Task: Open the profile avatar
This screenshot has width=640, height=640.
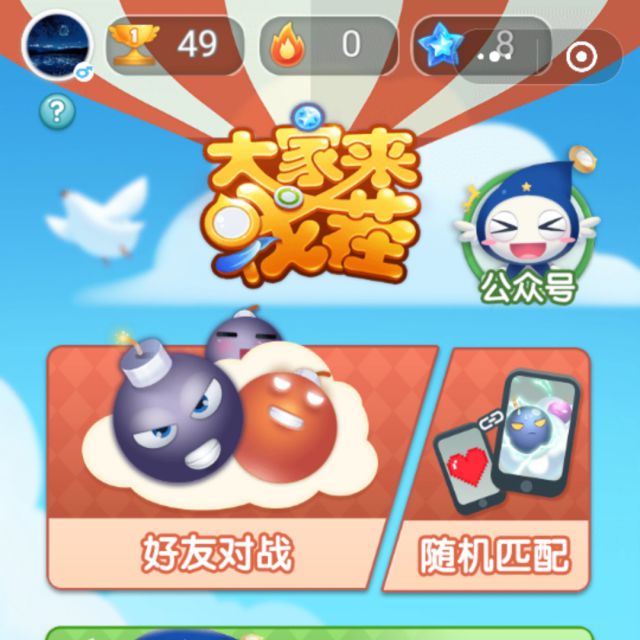Action: click(x=58, y=46)
